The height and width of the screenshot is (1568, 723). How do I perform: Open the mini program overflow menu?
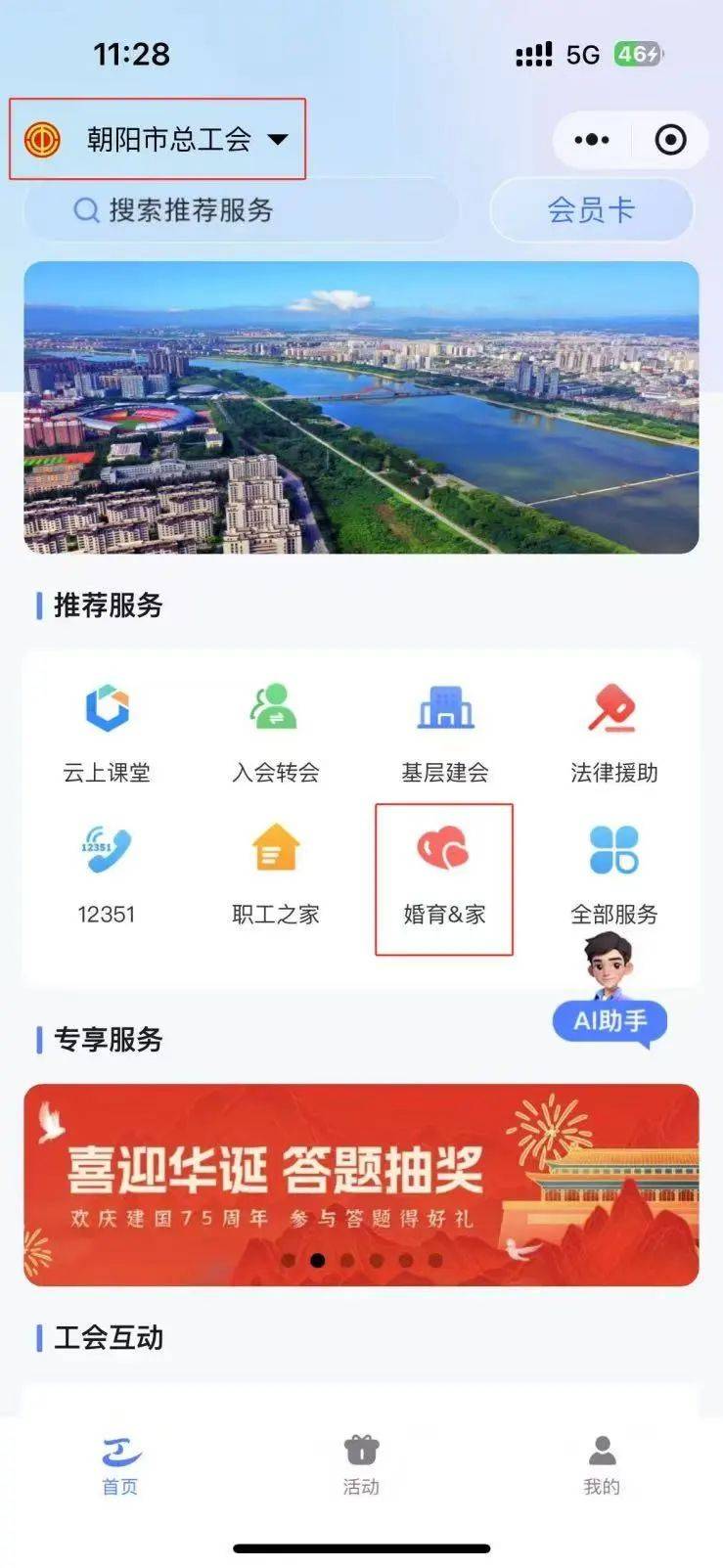click(x=592, y=140)
